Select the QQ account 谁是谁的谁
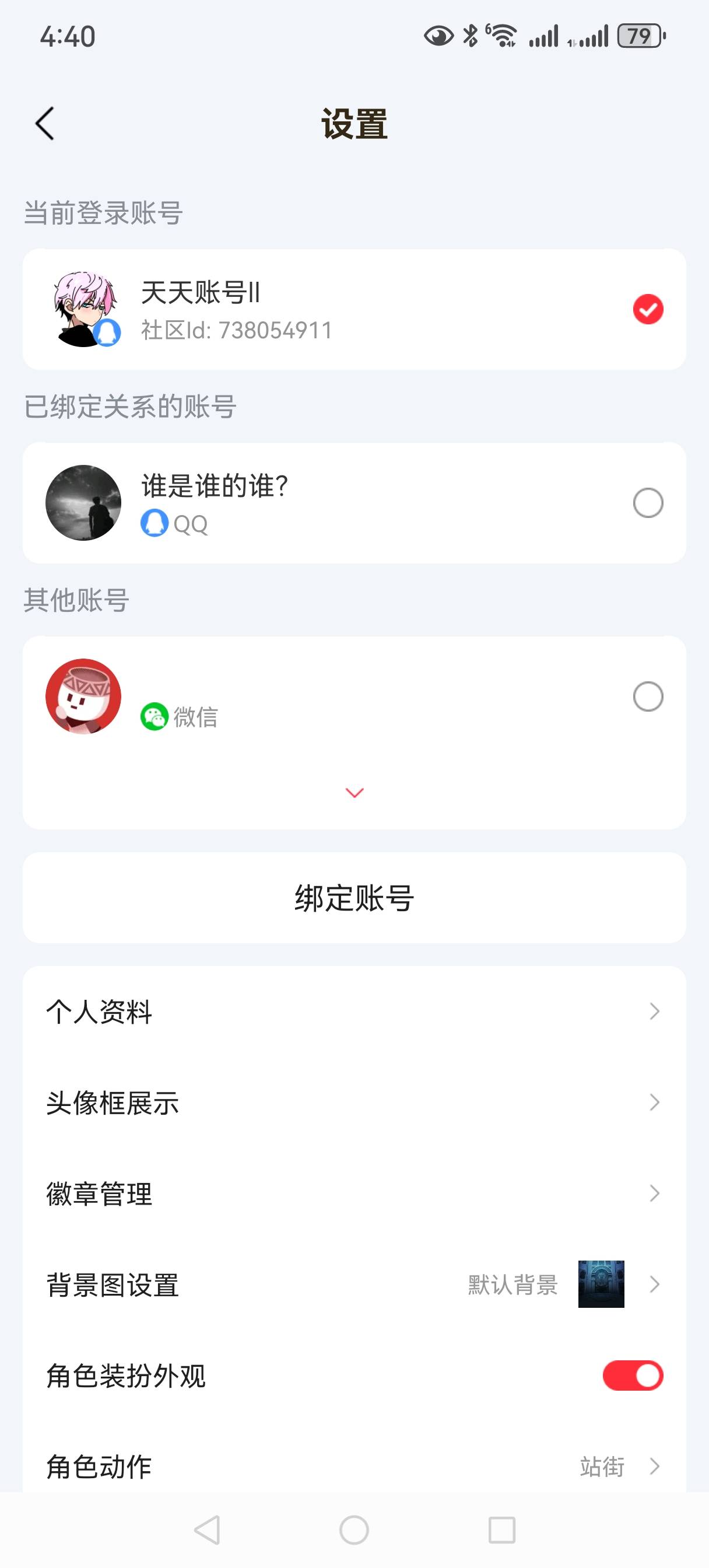The image size is (709, 1568). (x=648, y=503)
